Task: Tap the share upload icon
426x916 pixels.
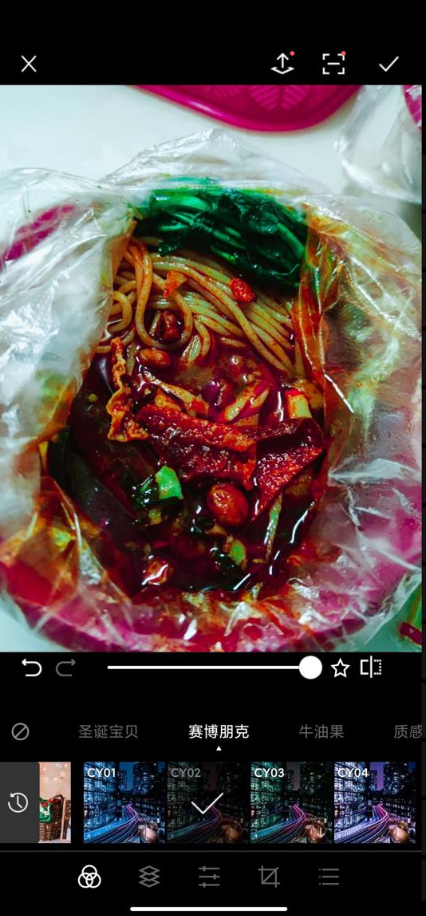Action: 282,63
